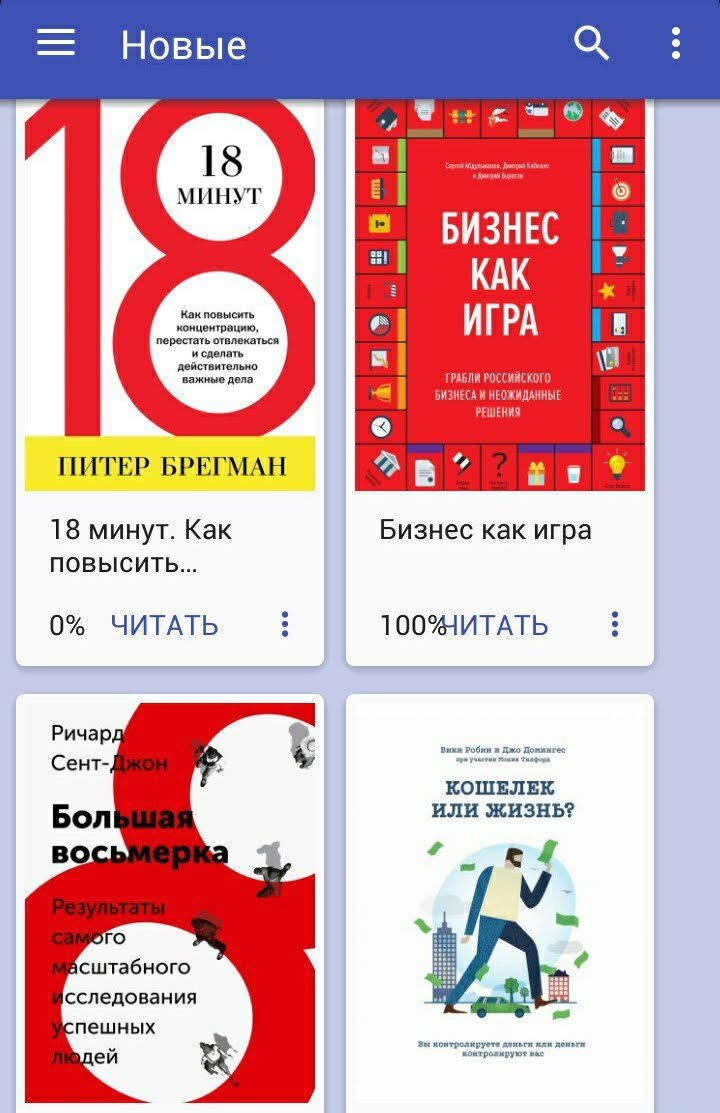Open the Большая восьмерка book card

170,900
